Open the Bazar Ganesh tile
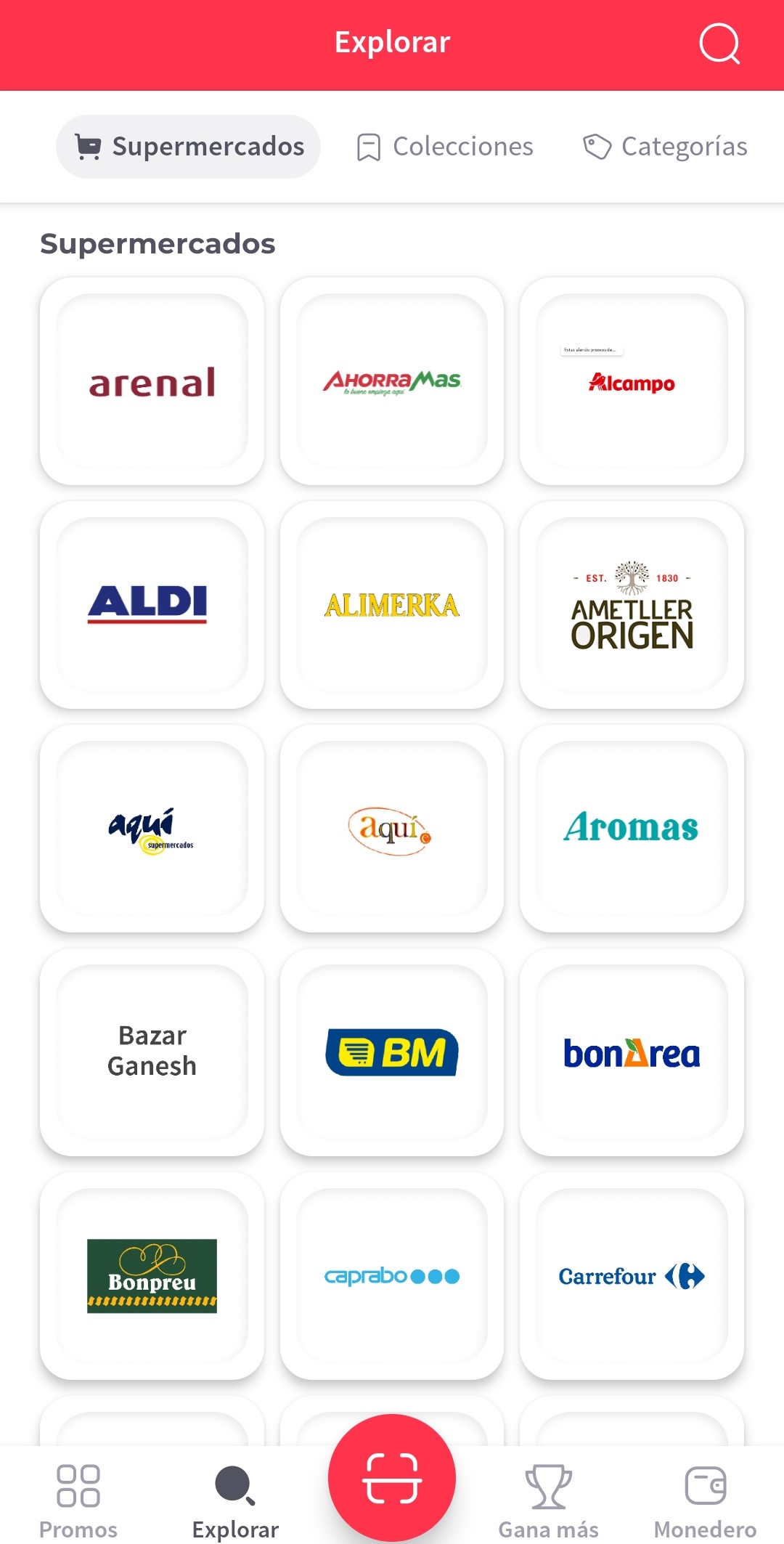Viewport: 784px width, 1544px height. coord(152,1052)
